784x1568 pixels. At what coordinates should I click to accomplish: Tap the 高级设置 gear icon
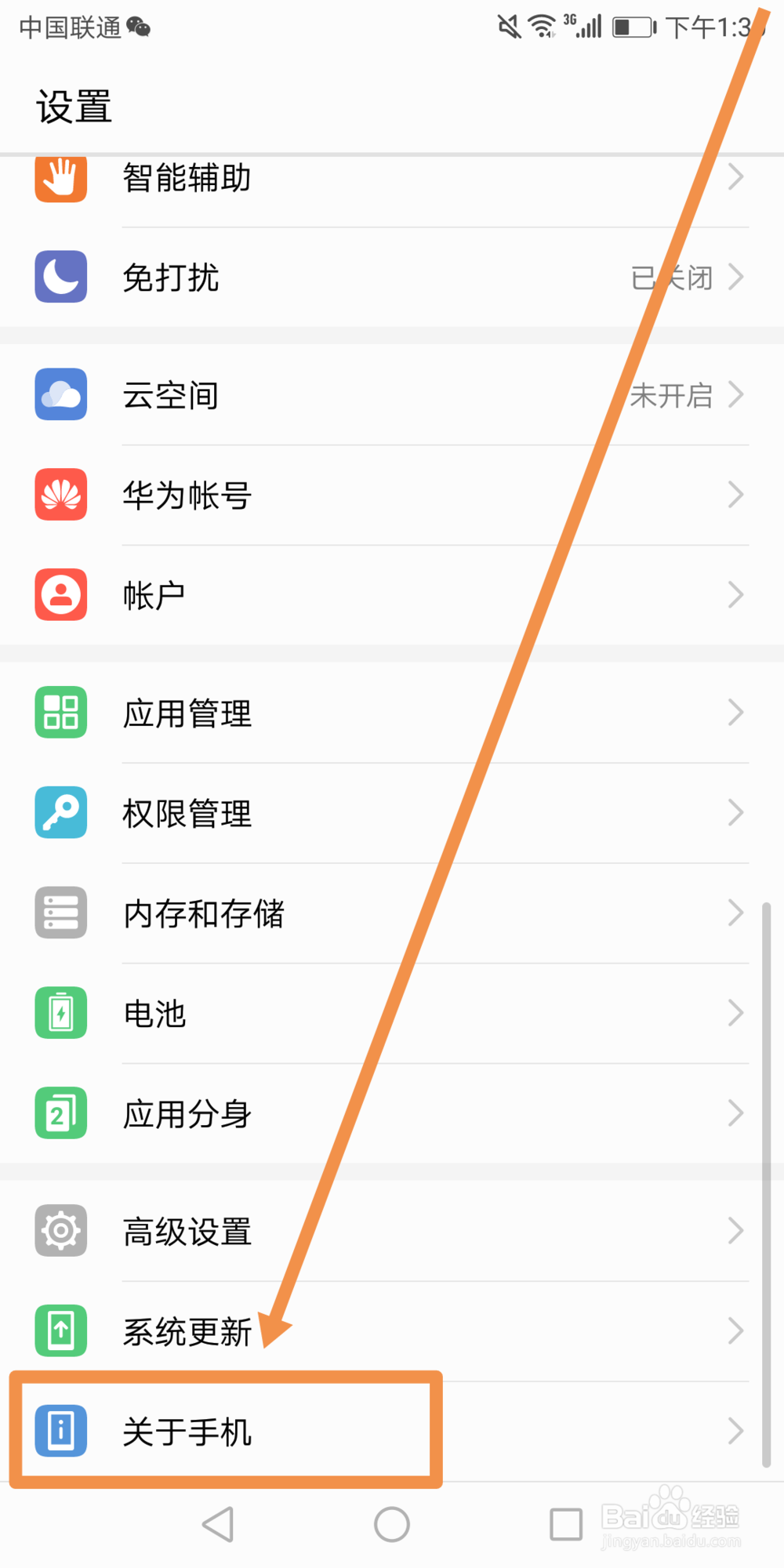pyautogui.click(x=60, y=1230)
